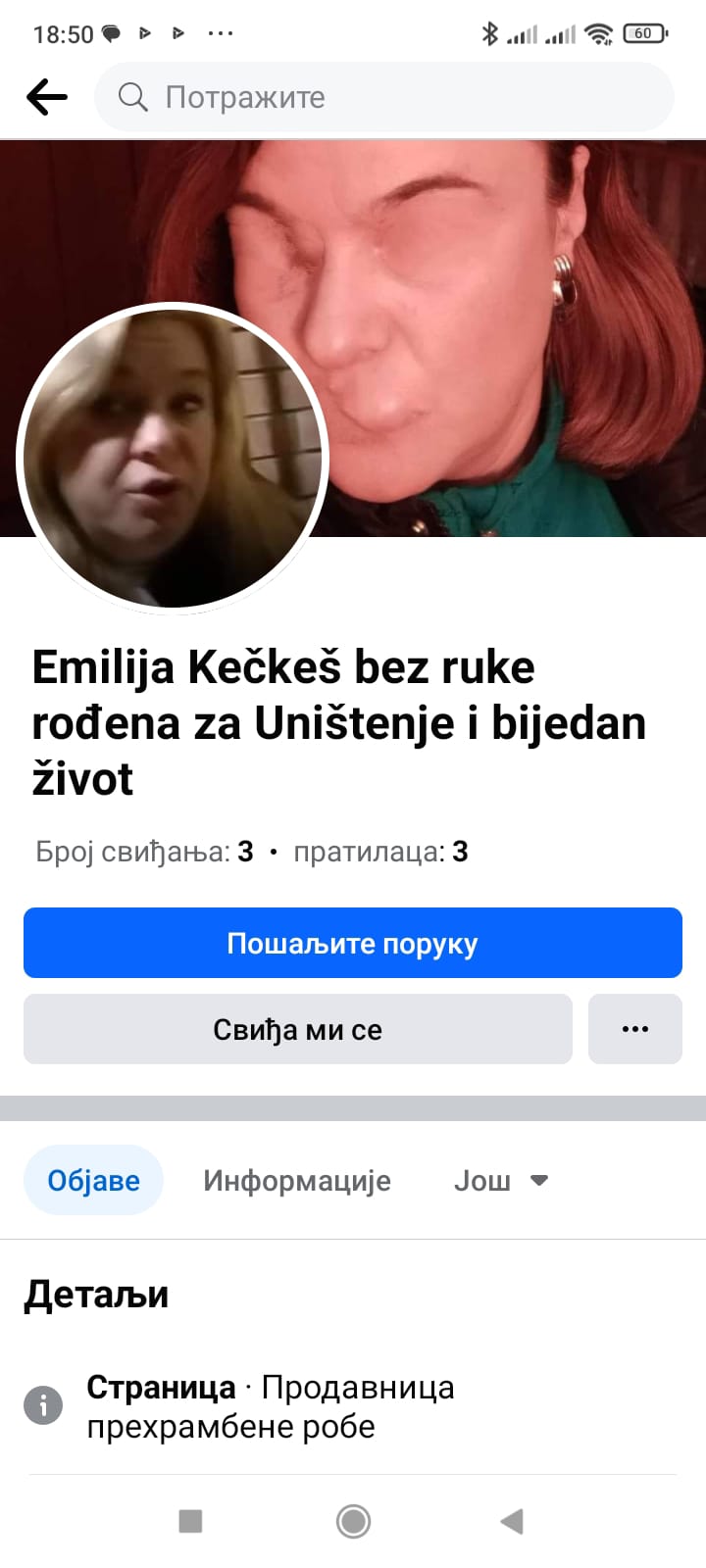Open the Страница category details row
Viewport: 706px width, 1568px height.
pos(270,1406)
